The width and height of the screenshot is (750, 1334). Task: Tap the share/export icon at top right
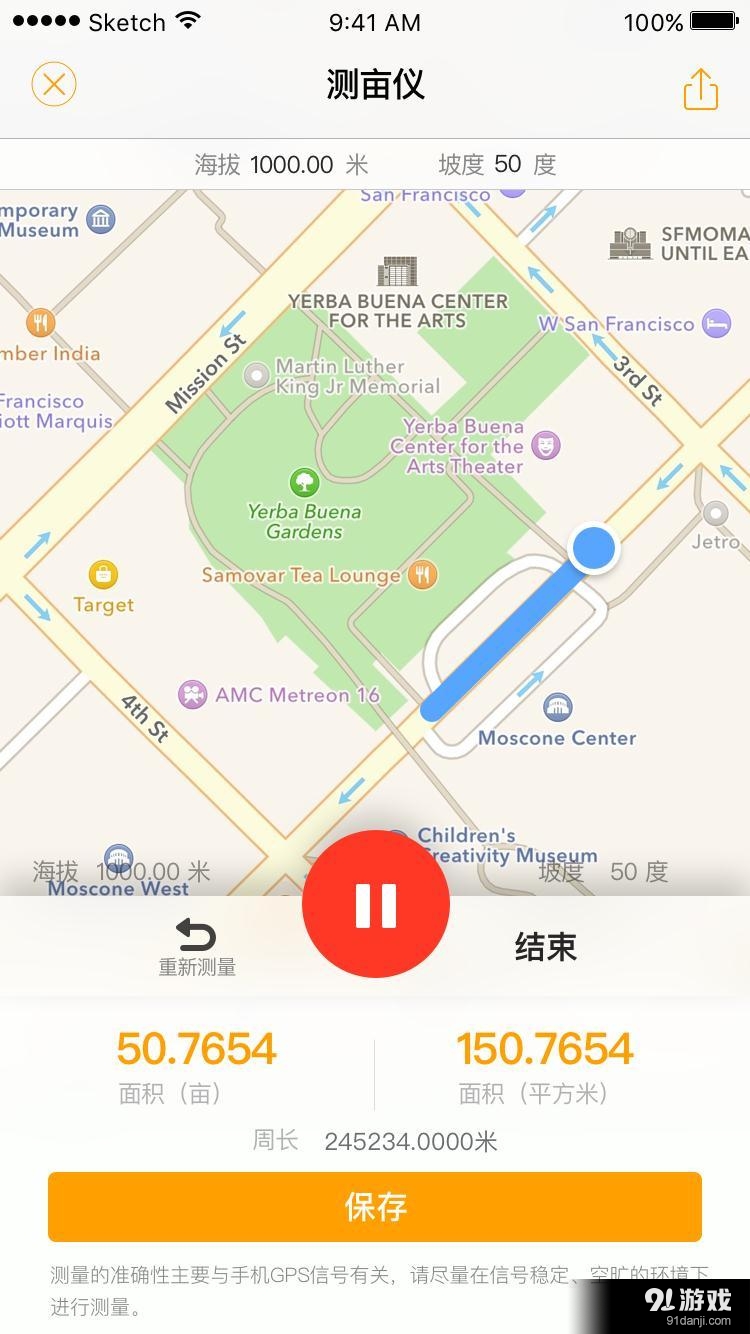click(x=700, y=88)
